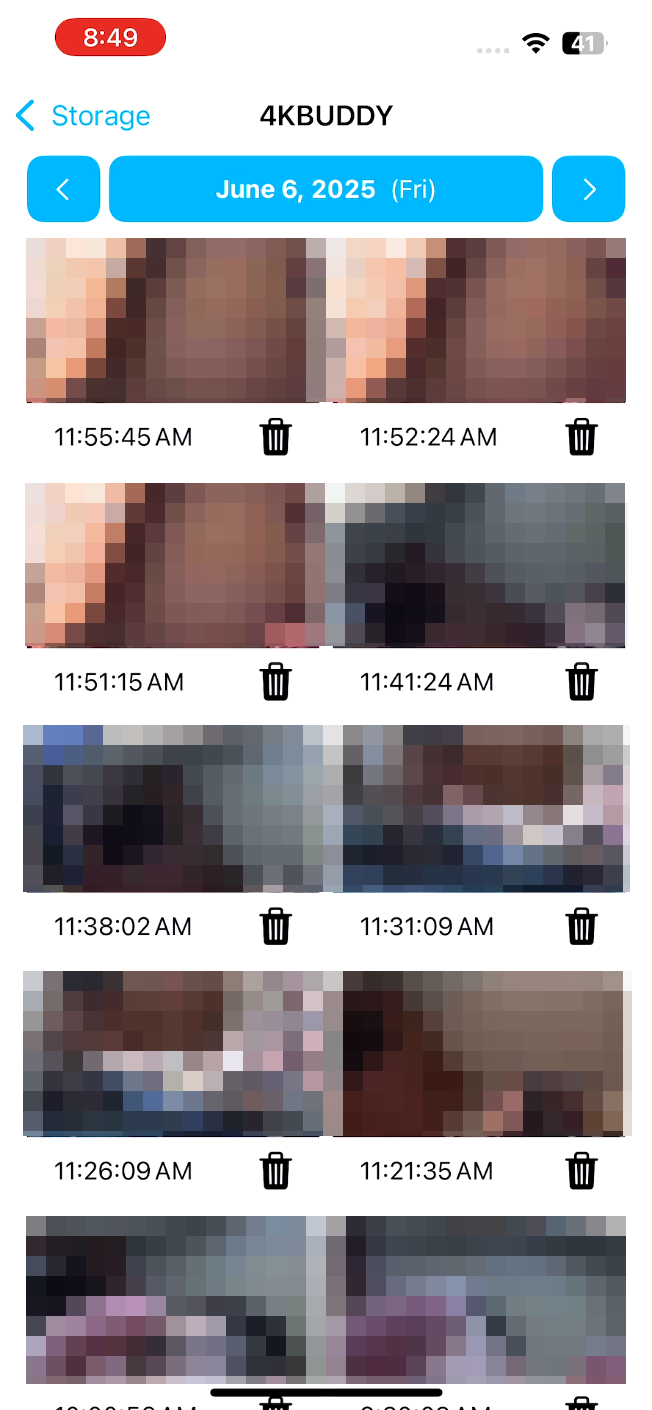Go to the previous day
The image size is (652, 1410).
63,189
